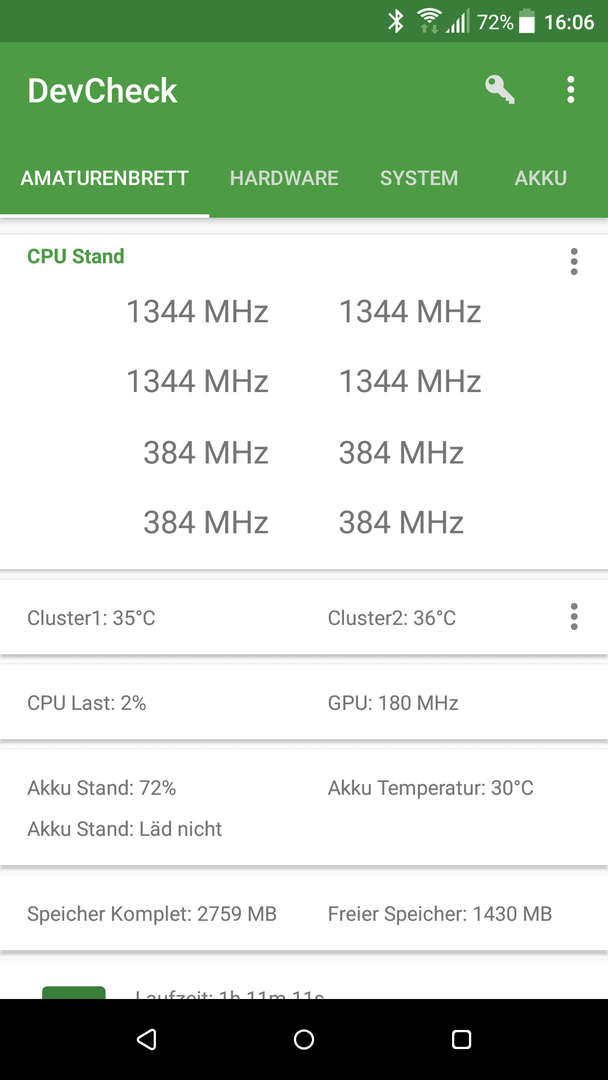Select the Amaturenbrett tab
Viewport: 608px width, 1080px height.
[x=105, y=178]
